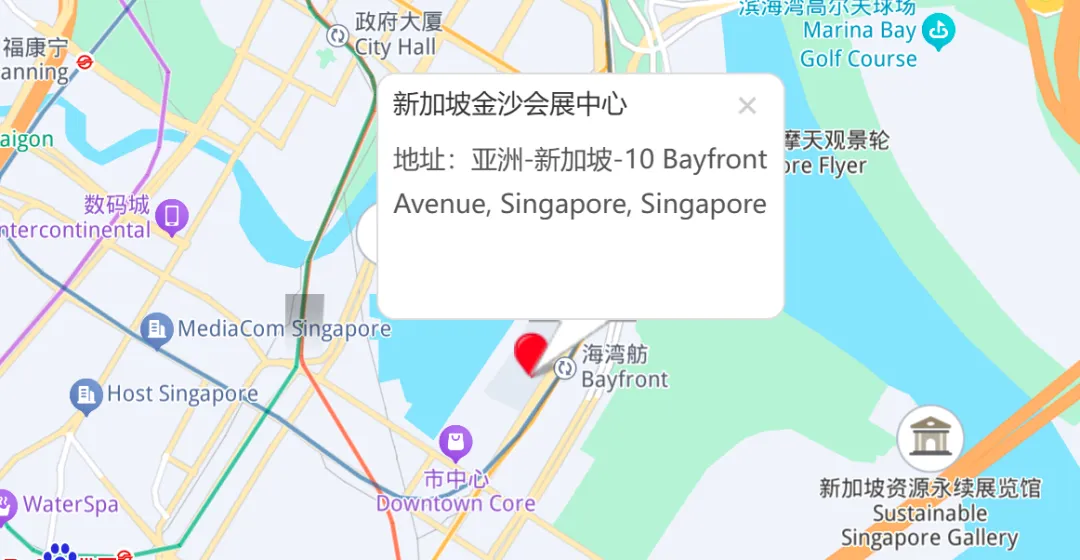
Task: Select the Marina Bay Golf Course marker
Action: [938, 32]
